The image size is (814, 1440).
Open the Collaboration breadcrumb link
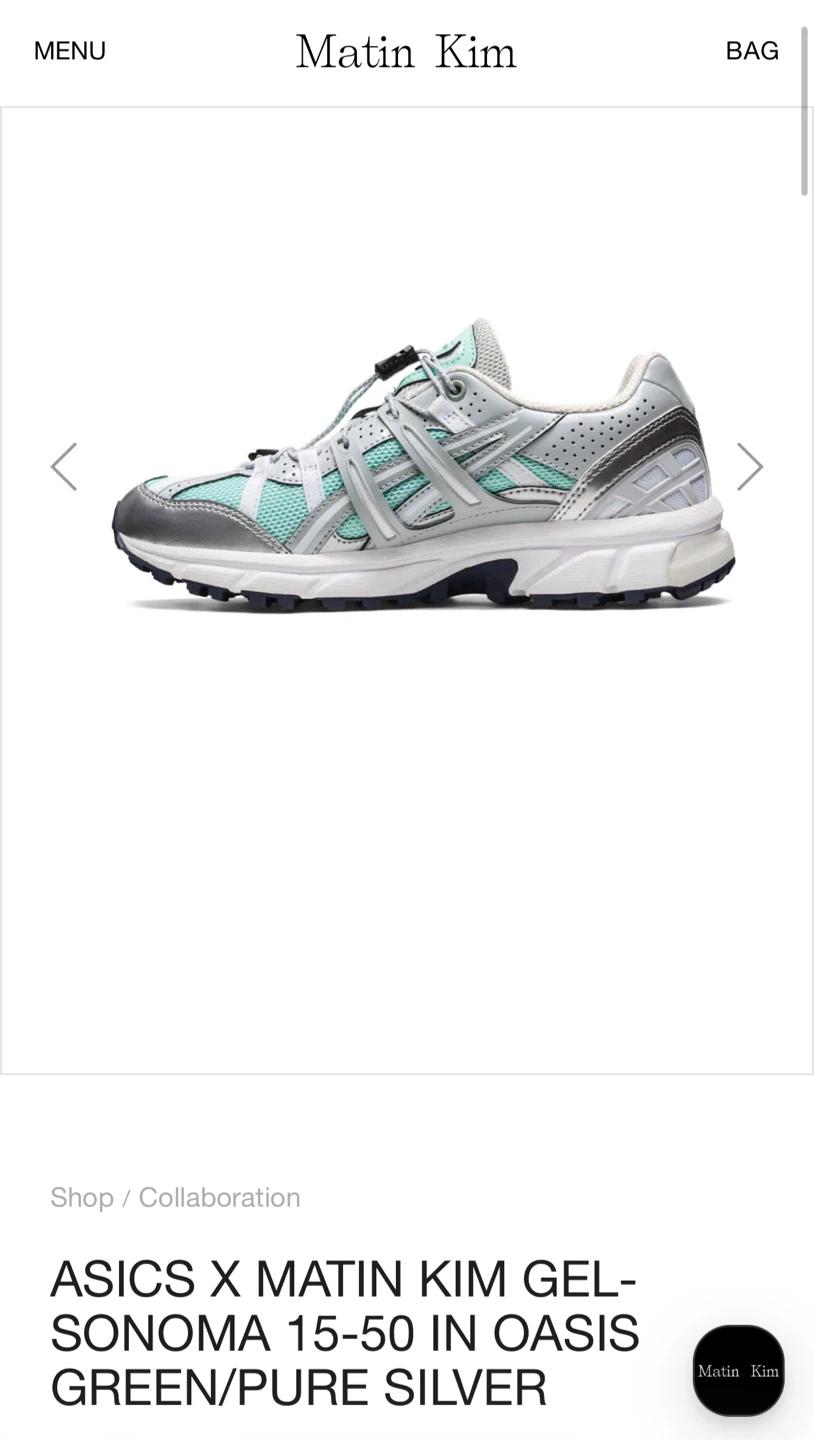(219, 1197)
